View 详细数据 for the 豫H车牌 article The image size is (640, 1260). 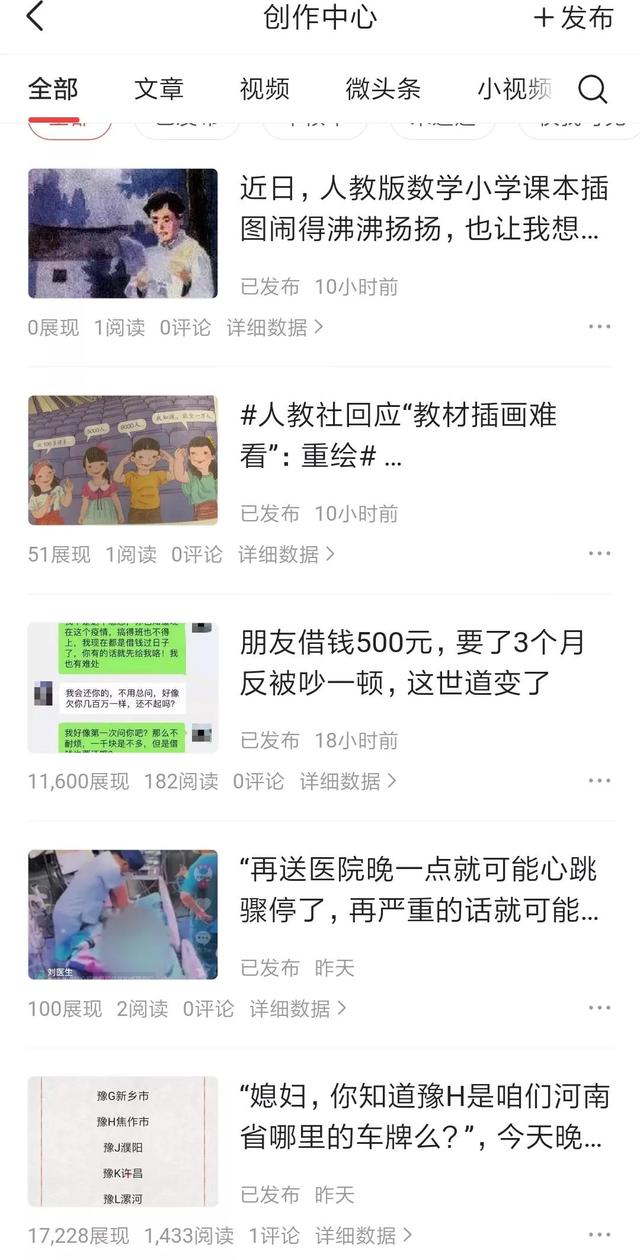pos(364,1236)
